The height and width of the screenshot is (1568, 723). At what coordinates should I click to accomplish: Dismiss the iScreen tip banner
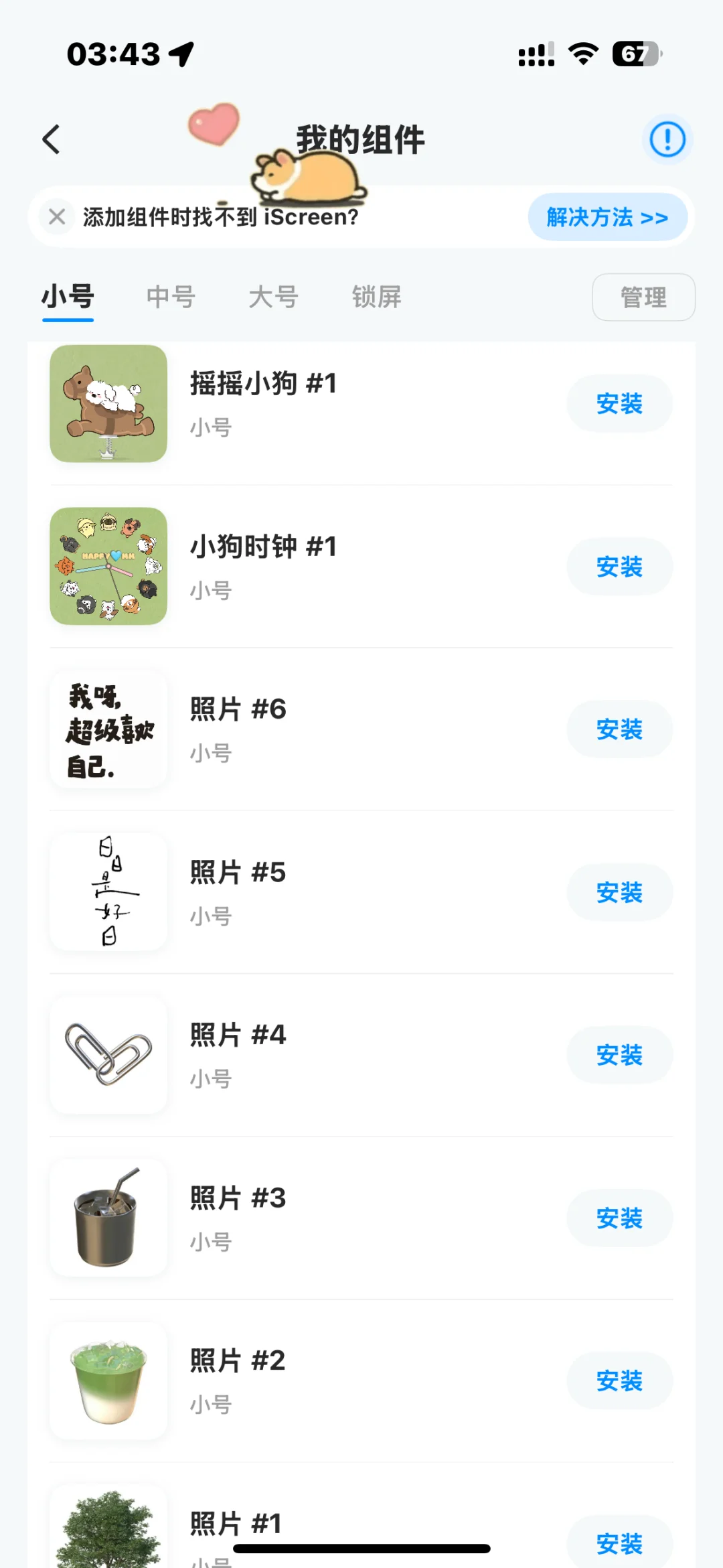coord(57,217)
